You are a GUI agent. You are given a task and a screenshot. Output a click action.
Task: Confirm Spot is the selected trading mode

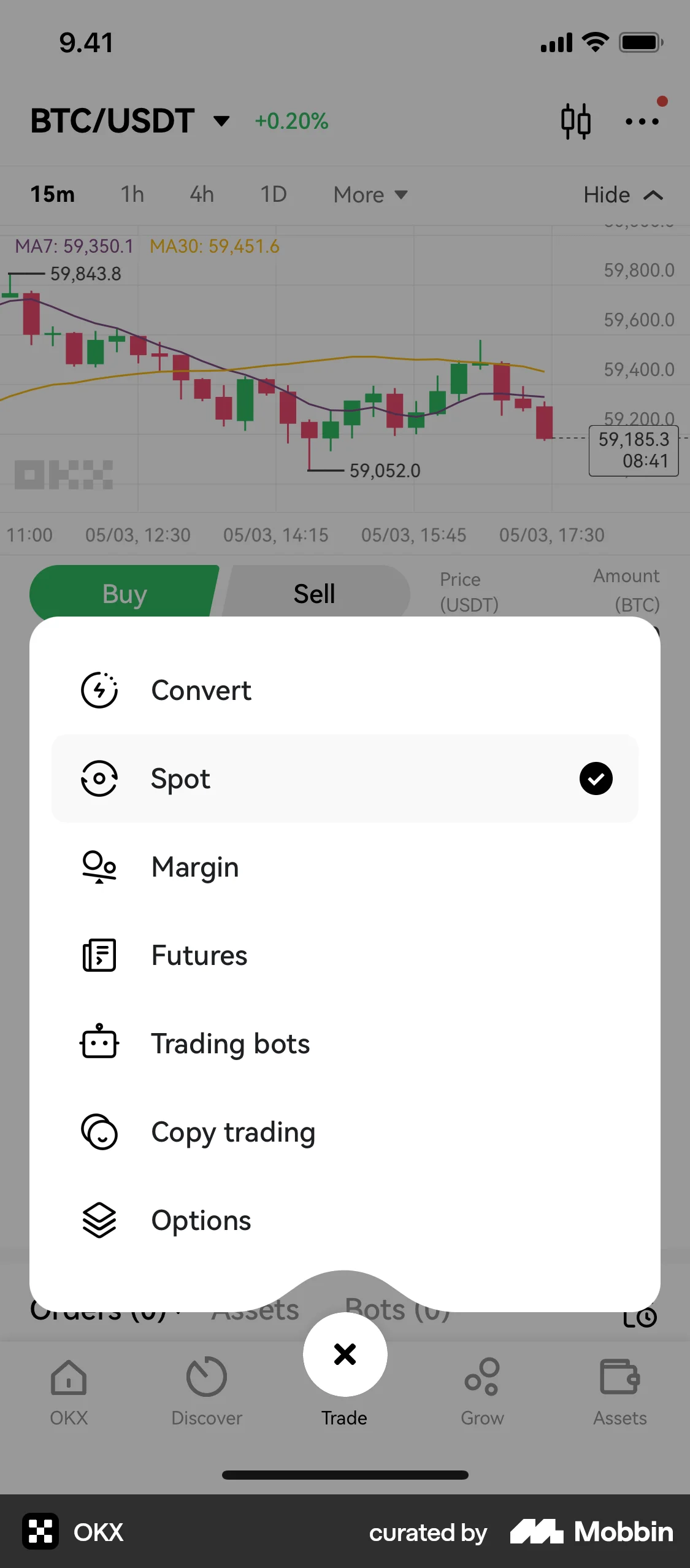(596, 778)
